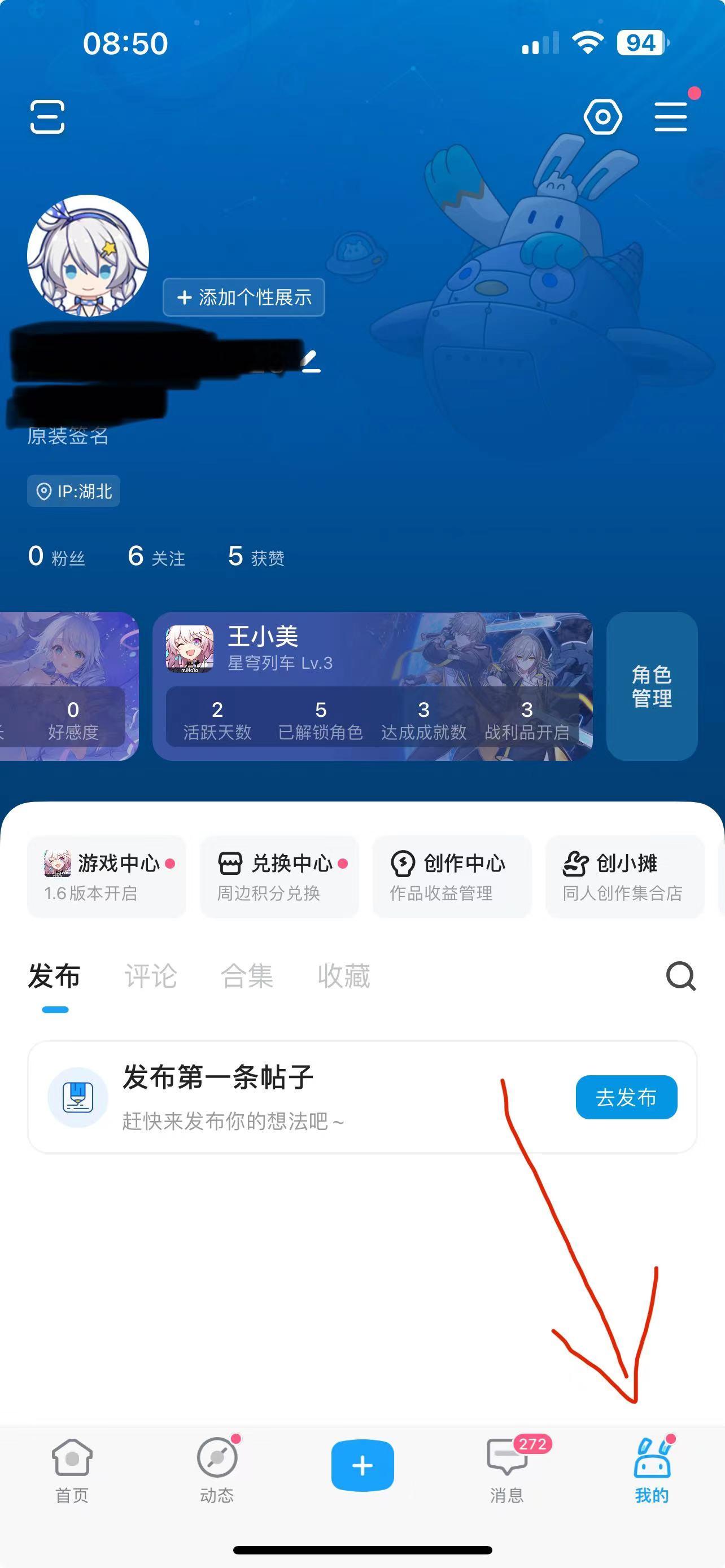Open the hamburger menu
725x1568 pixels.
click(670, 117)
